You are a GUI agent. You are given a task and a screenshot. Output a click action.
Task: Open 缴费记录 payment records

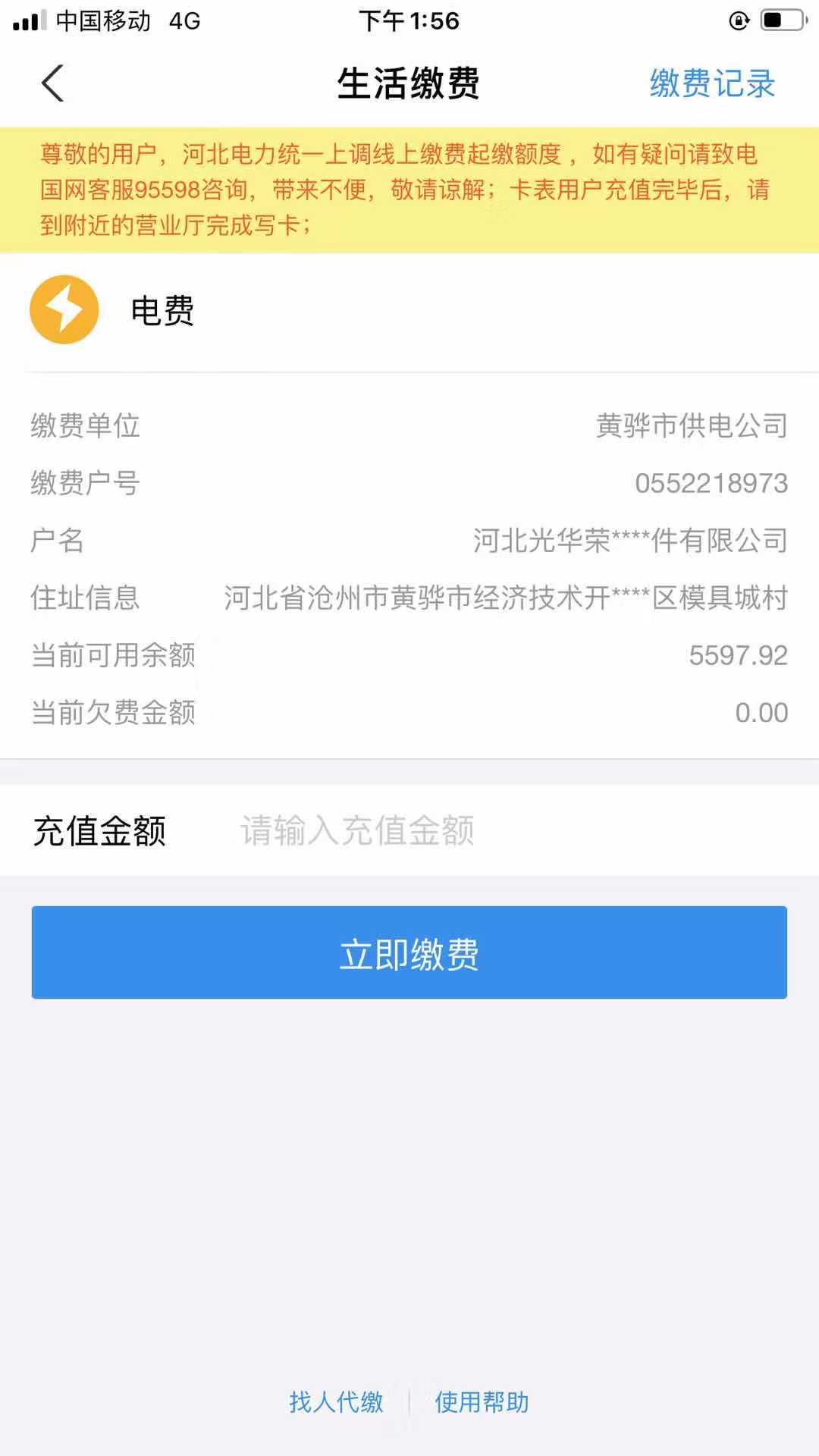coord(712,83)
